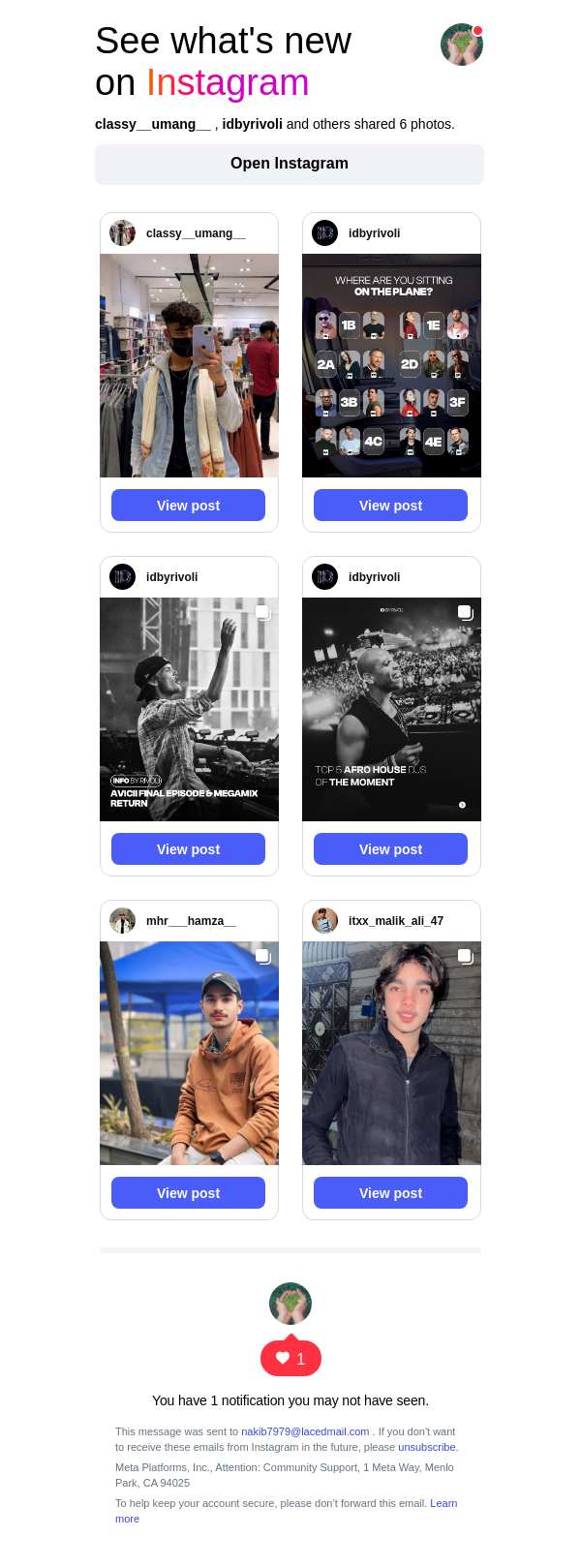View post by mhr___hamza__
Viewport: 581px width, 1568px height.
tap(188, 1193)
